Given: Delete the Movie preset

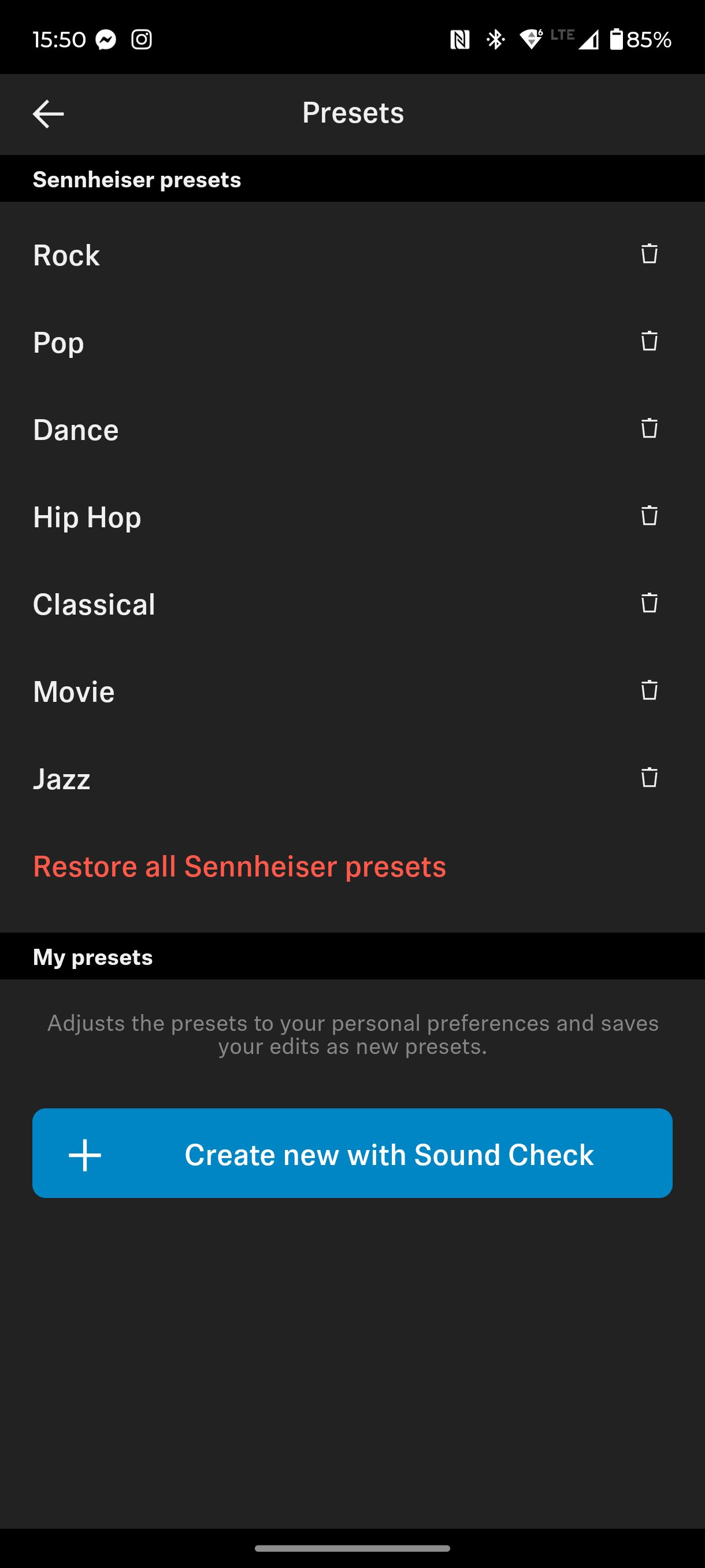Looking at the screenshot, I should (x=649, y=690).
